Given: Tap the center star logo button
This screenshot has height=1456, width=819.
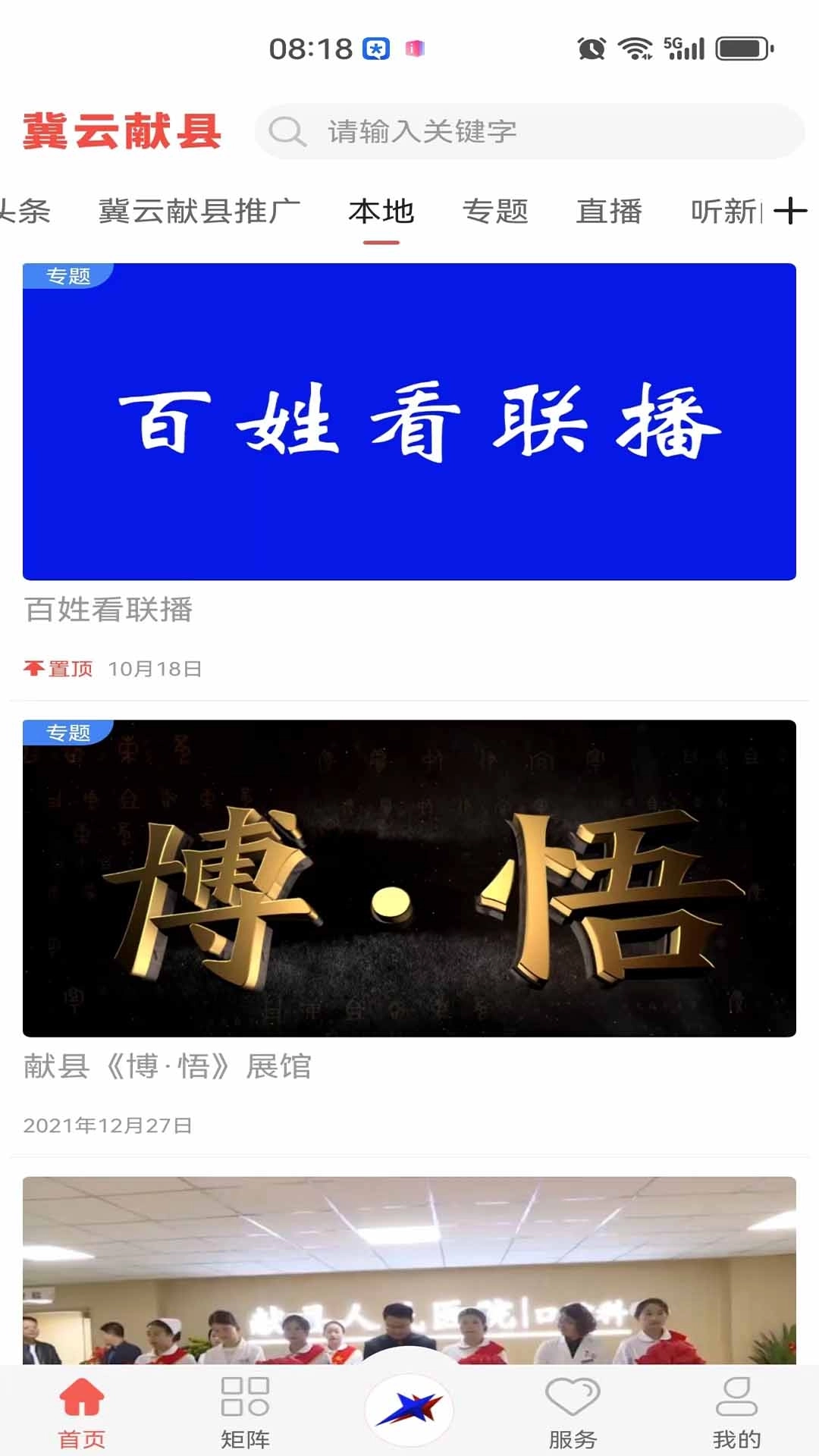Looking at the screenshot, I should 409,1408.
